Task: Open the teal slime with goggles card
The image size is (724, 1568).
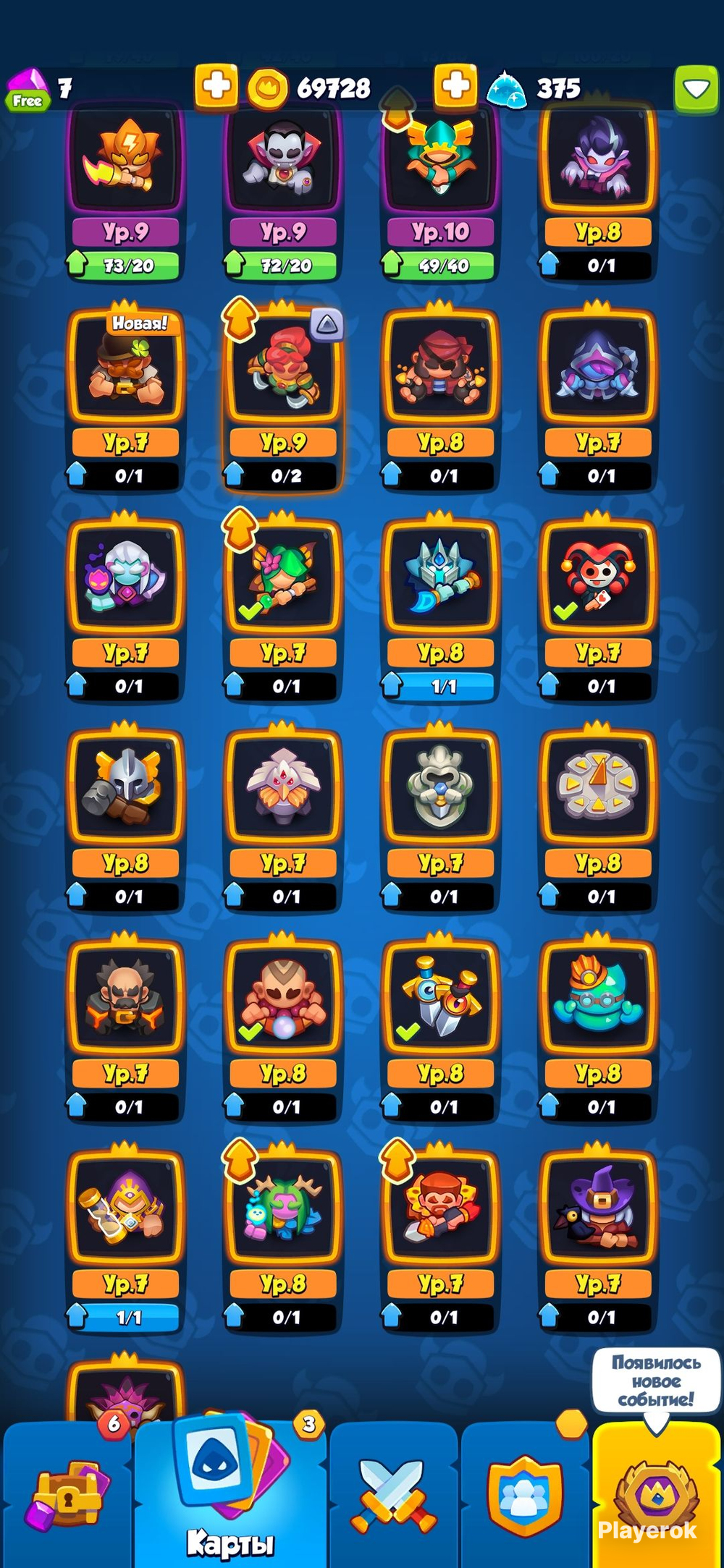Action: (597, 1029)
